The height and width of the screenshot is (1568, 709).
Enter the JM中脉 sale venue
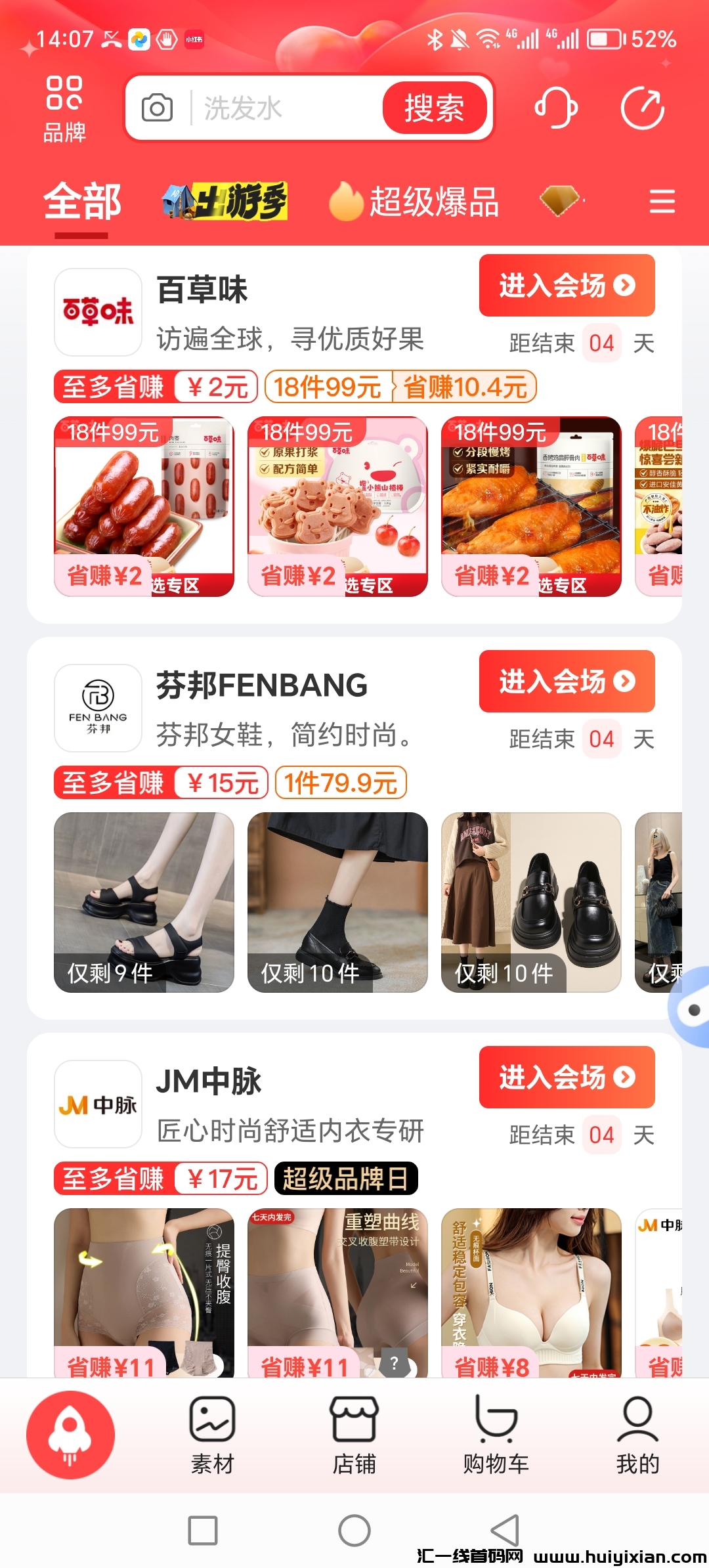[567, 1078]
